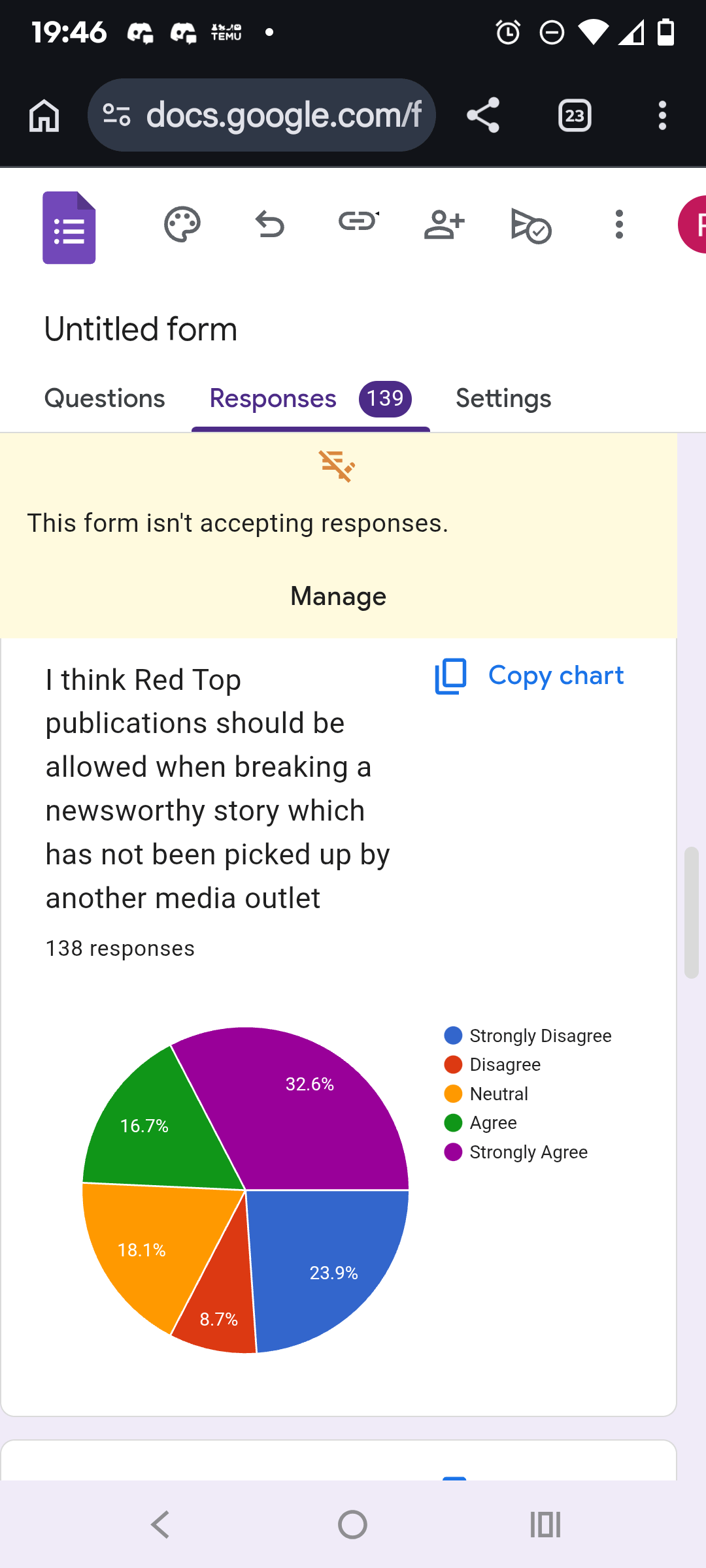This screenshot has width=706, height=1568.
Task: Copy the responder link
Action: (358, 222)
